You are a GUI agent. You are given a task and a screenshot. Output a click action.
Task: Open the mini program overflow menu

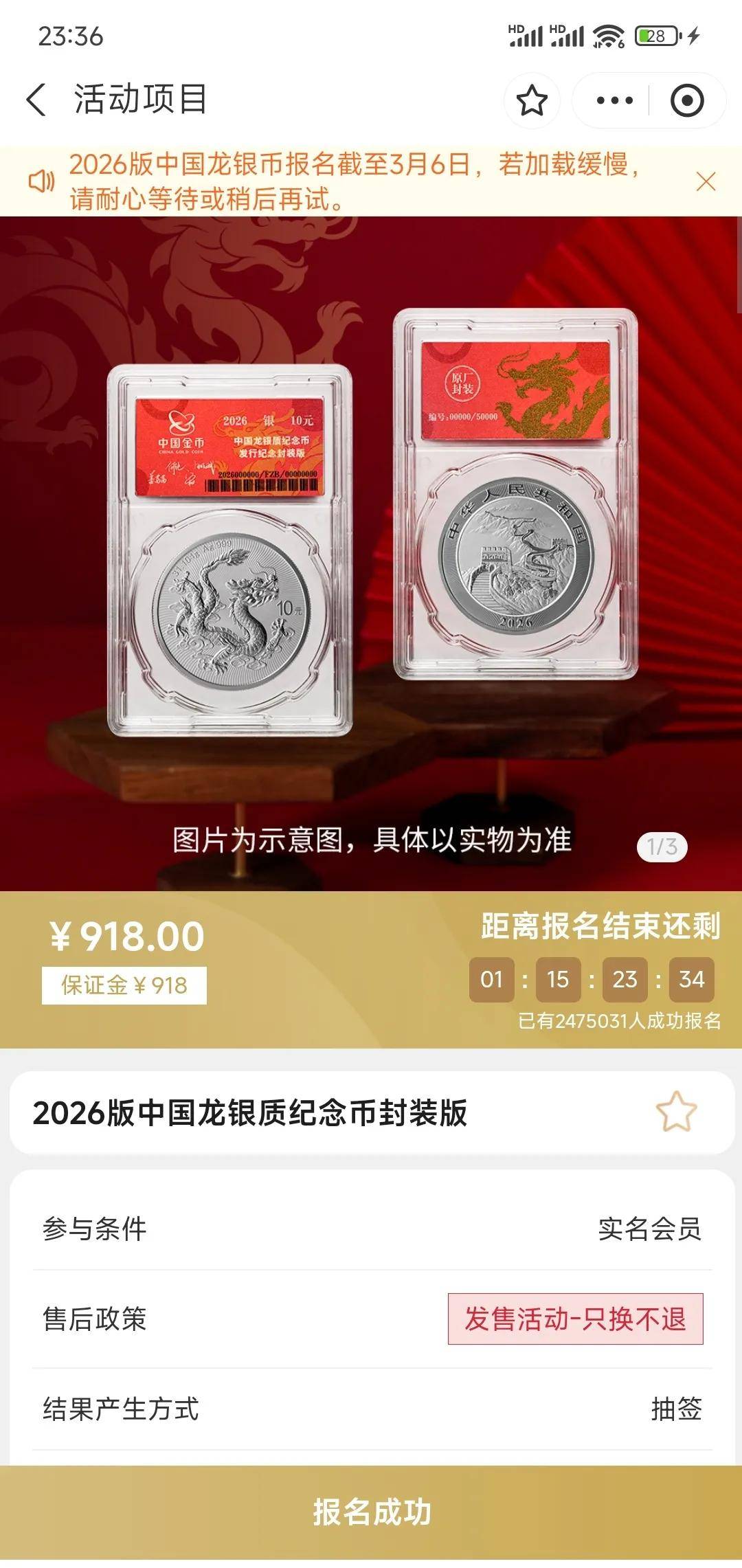click(x=614, y=101)
